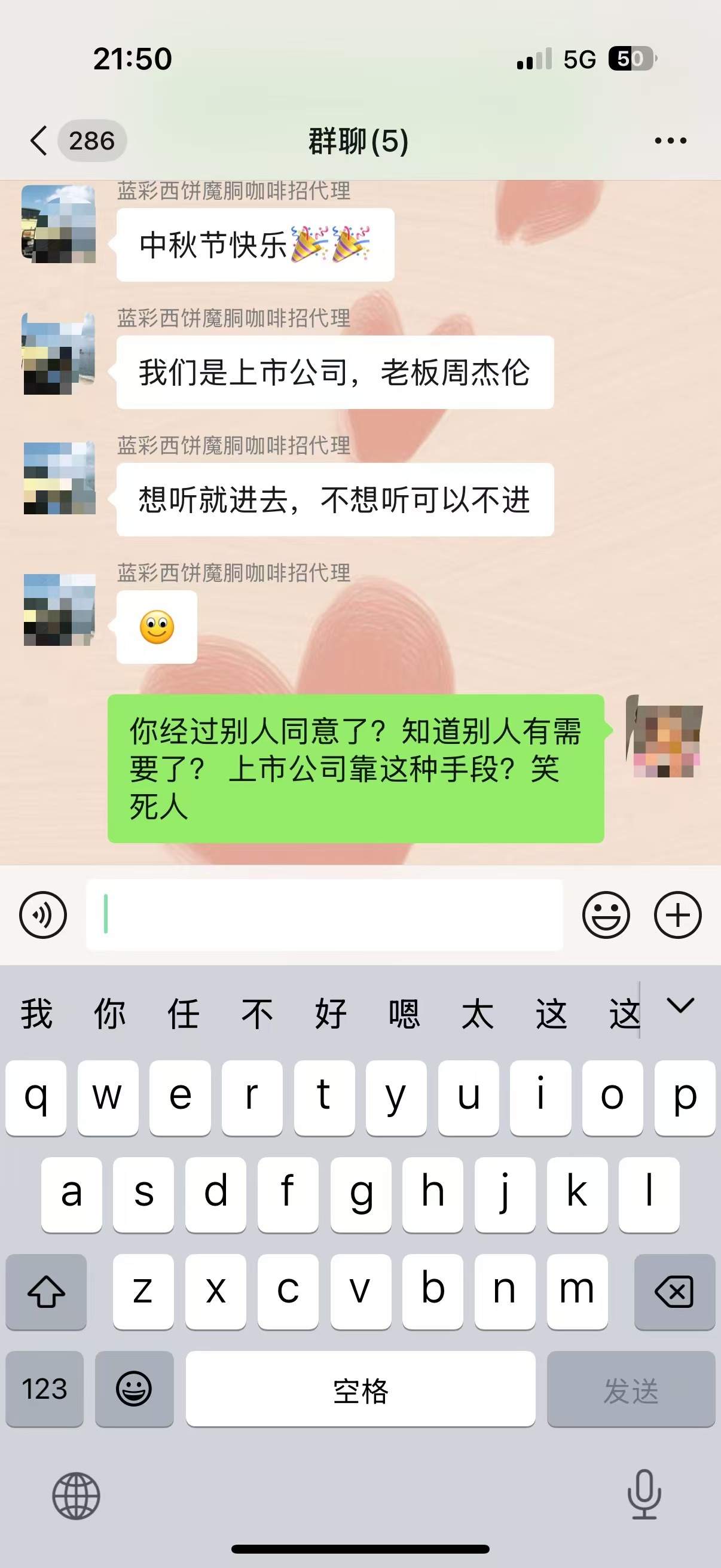Select the candidate word 好

point(331,1014)
